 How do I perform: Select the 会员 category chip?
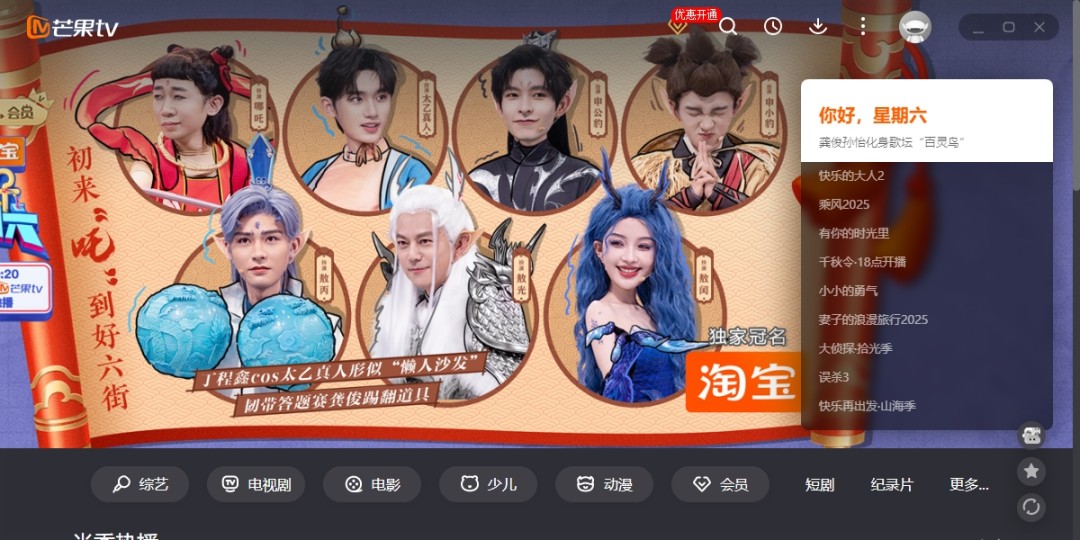pos(720,484)
